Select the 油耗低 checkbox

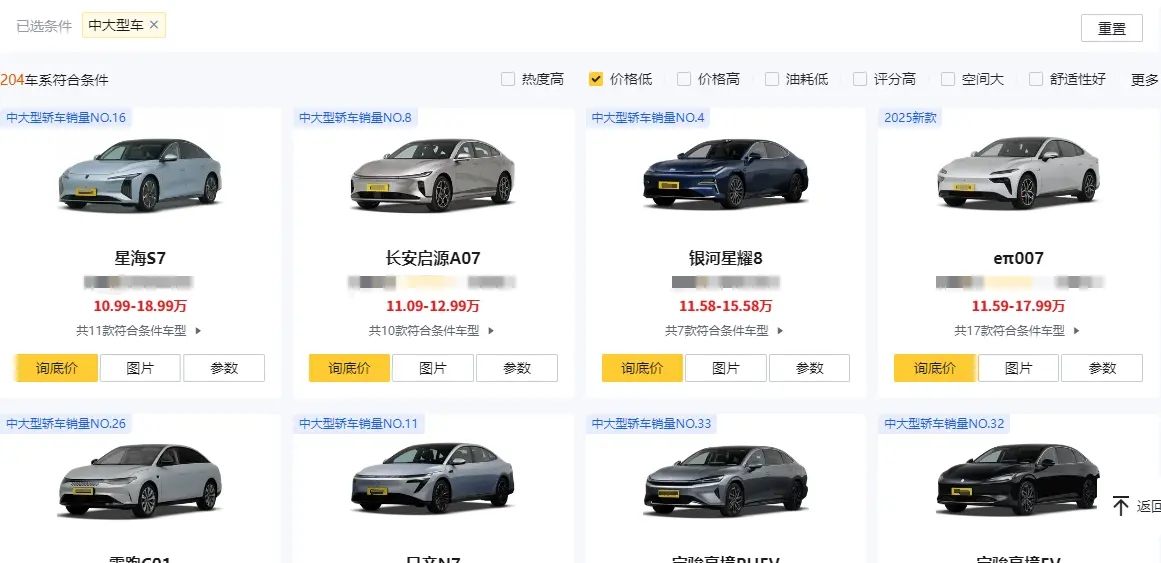click(772, 79)
